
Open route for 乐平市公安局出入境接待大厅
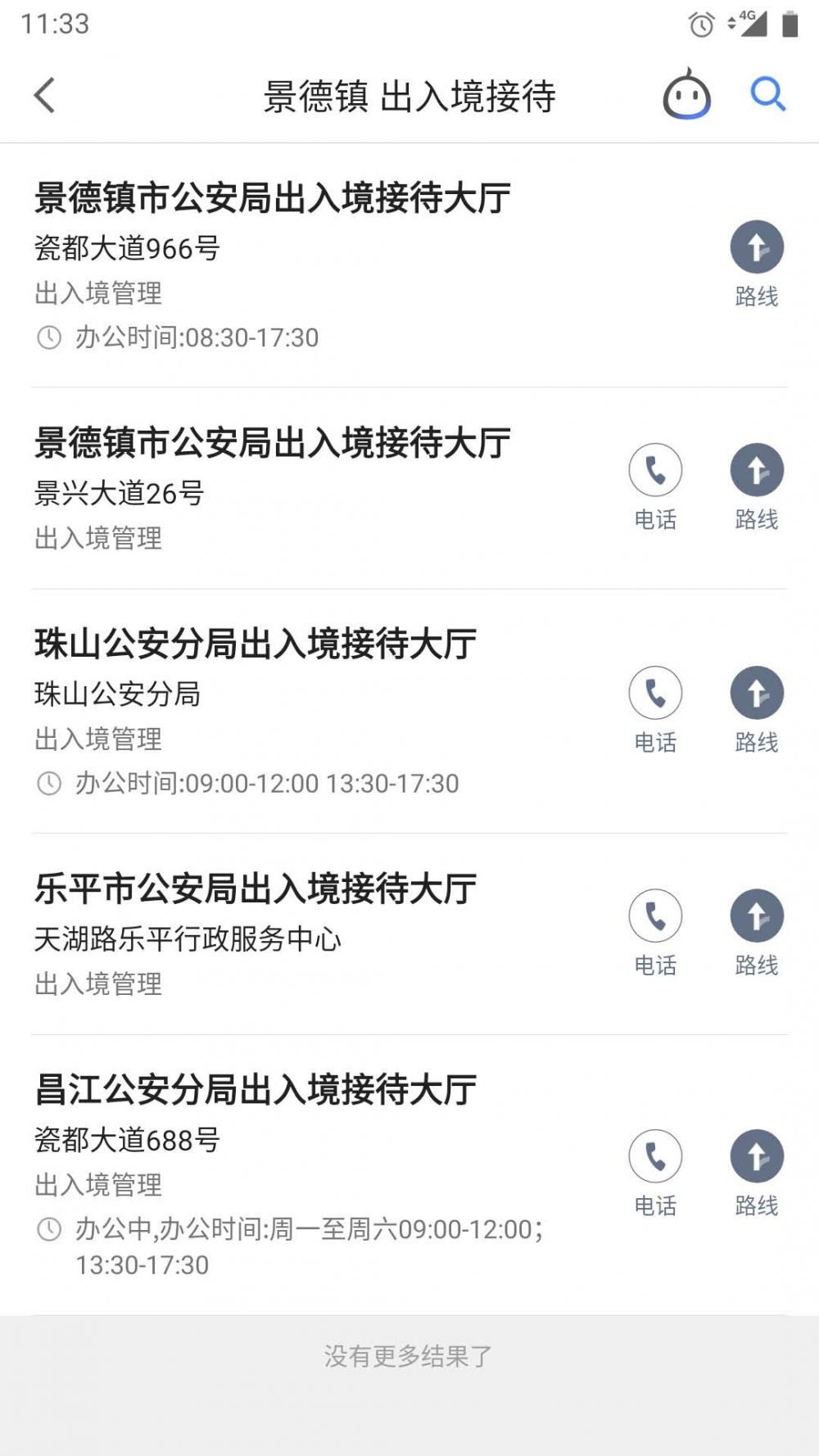[756, 915]
